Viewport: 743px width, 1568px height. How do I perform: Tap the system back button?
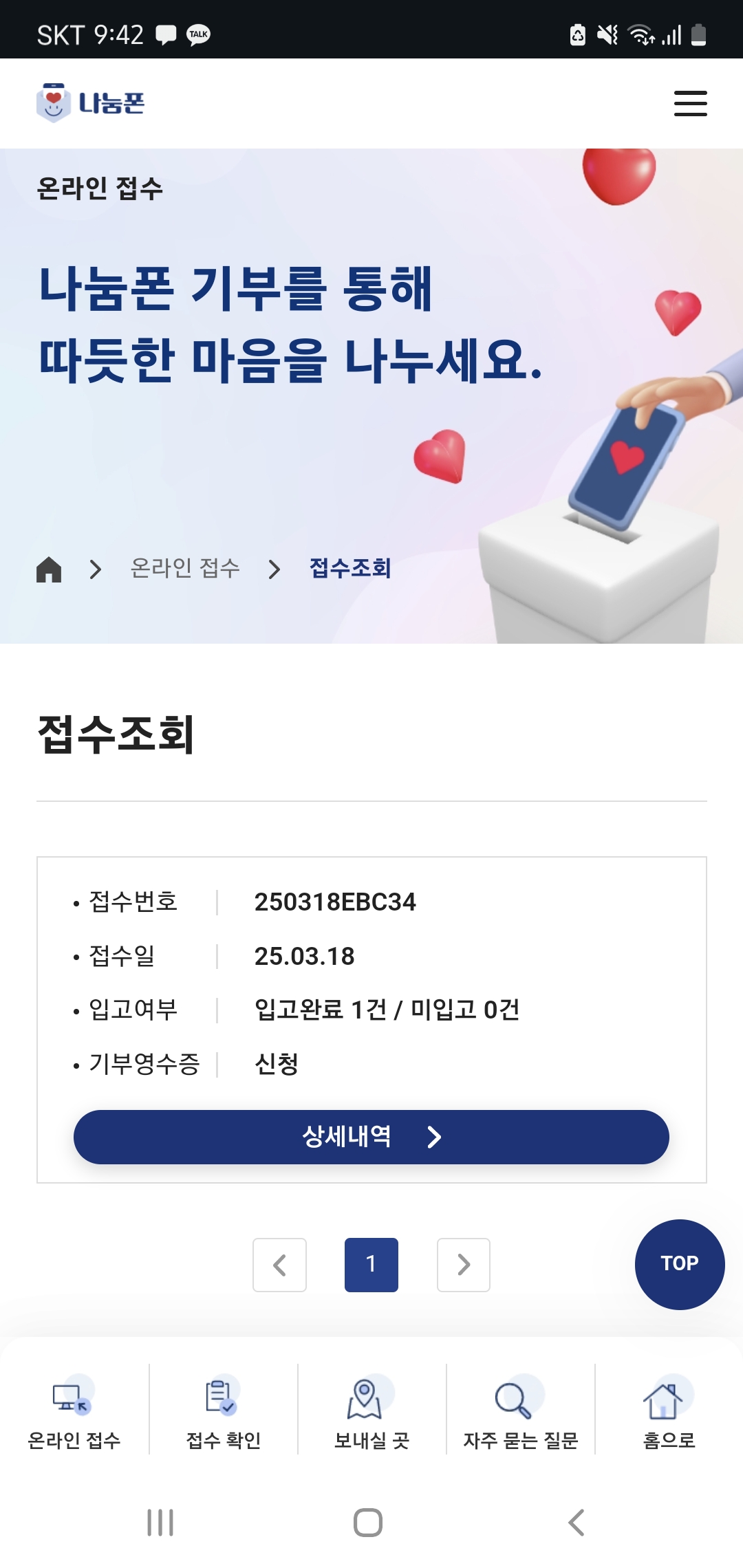click(577, 1523)
